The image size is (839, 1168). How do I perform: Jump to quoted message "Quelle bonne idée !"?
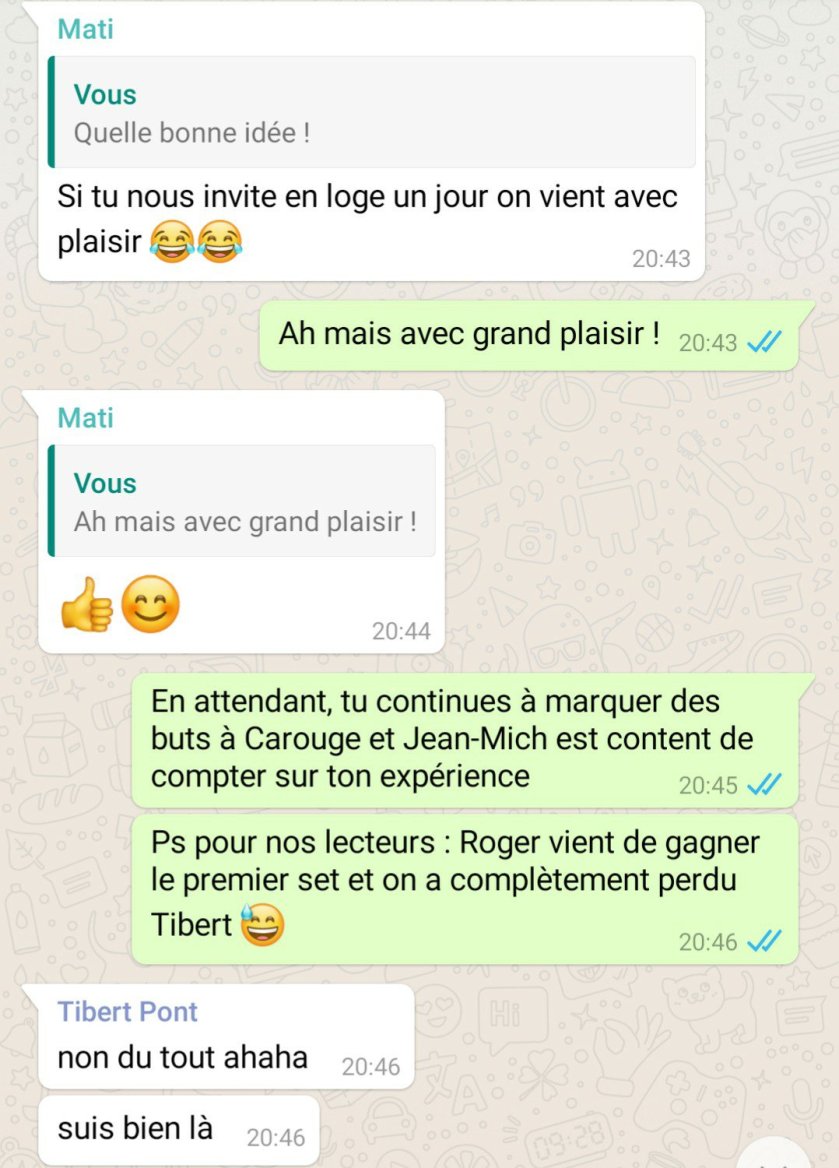tap(370, 113)
